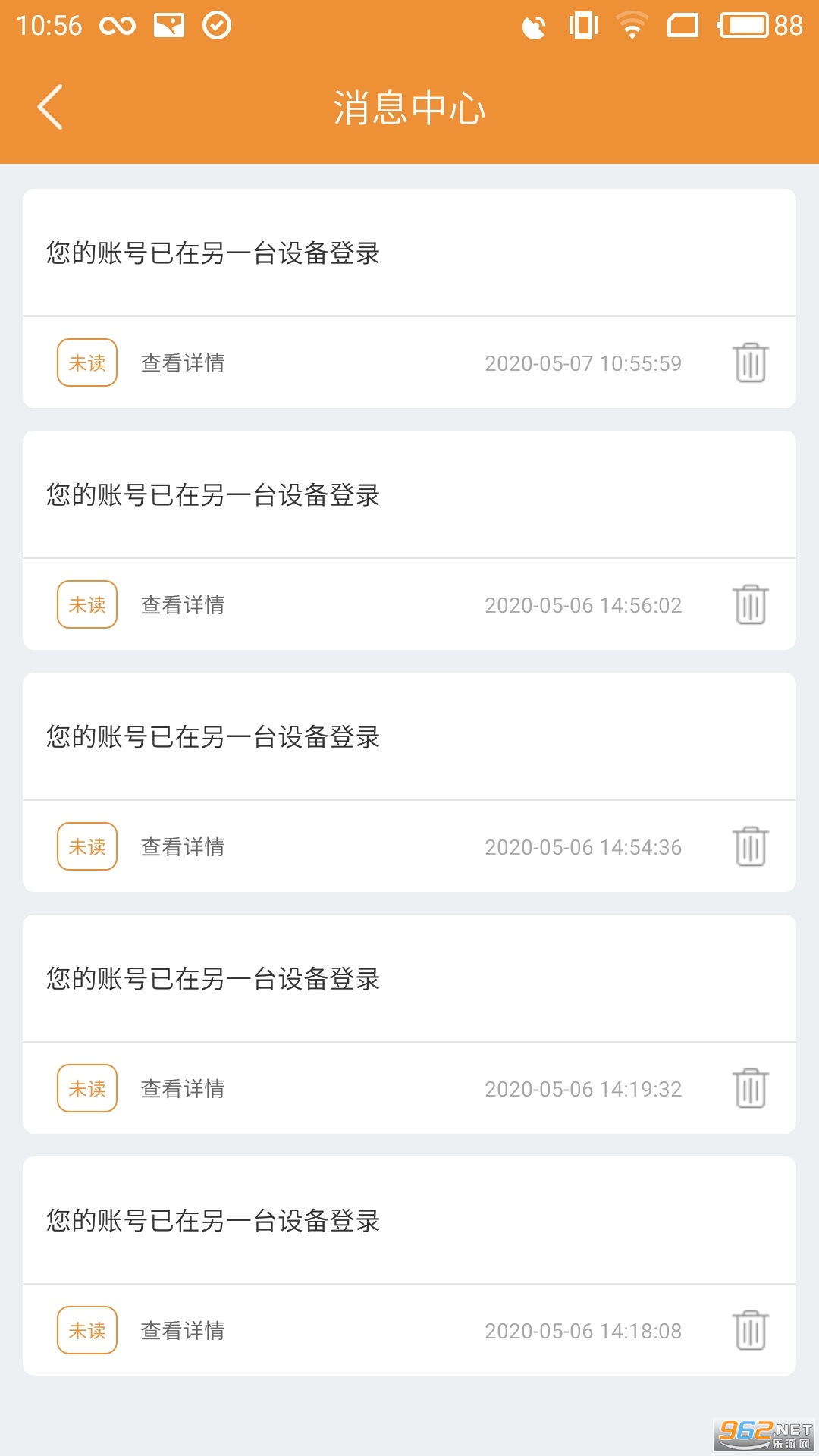
Task: View details of the 14:56:02 message
Action: pos(183,605)
